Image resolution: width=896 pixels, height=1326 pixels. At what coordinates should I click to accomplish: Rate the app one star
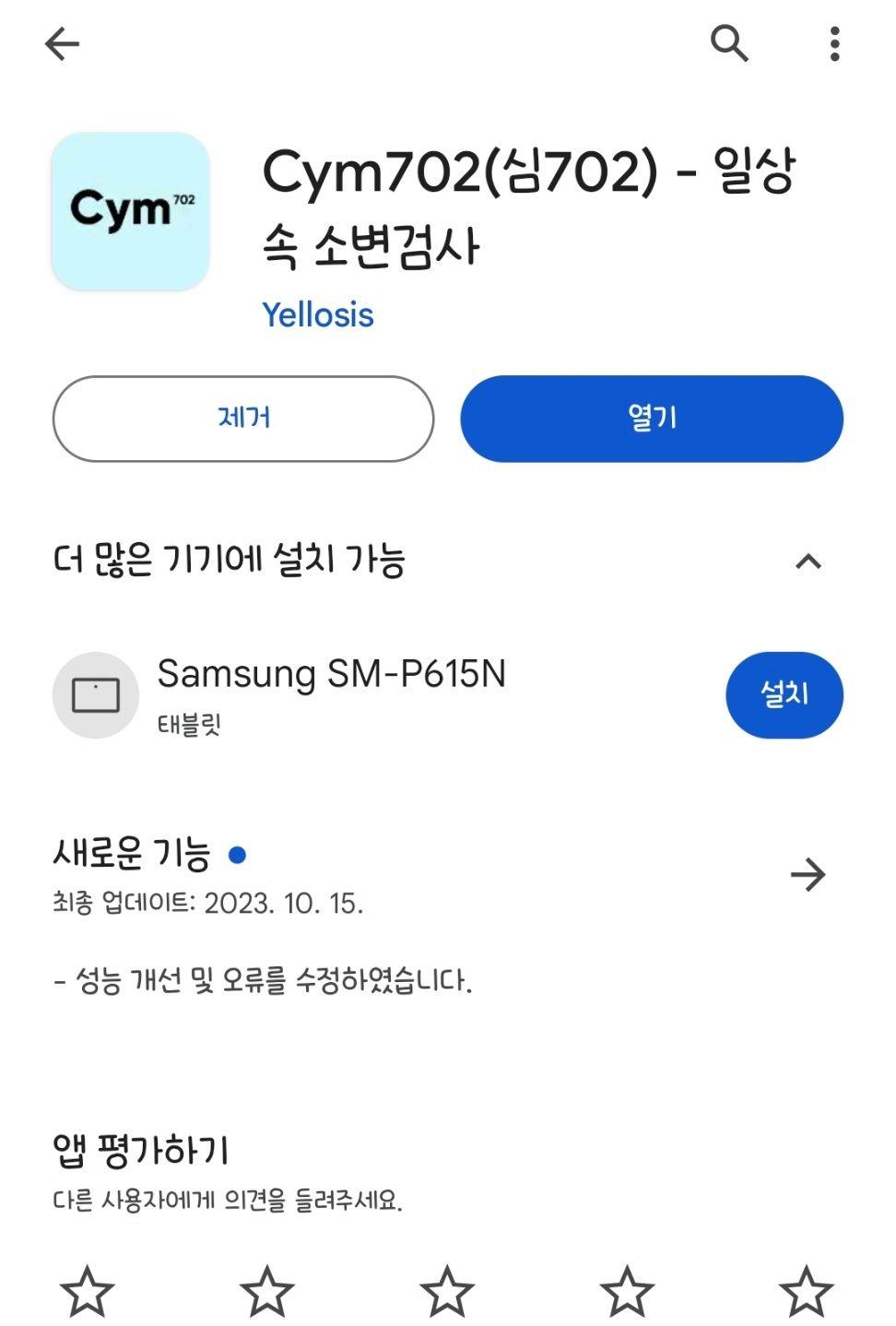coord(88,1291)
